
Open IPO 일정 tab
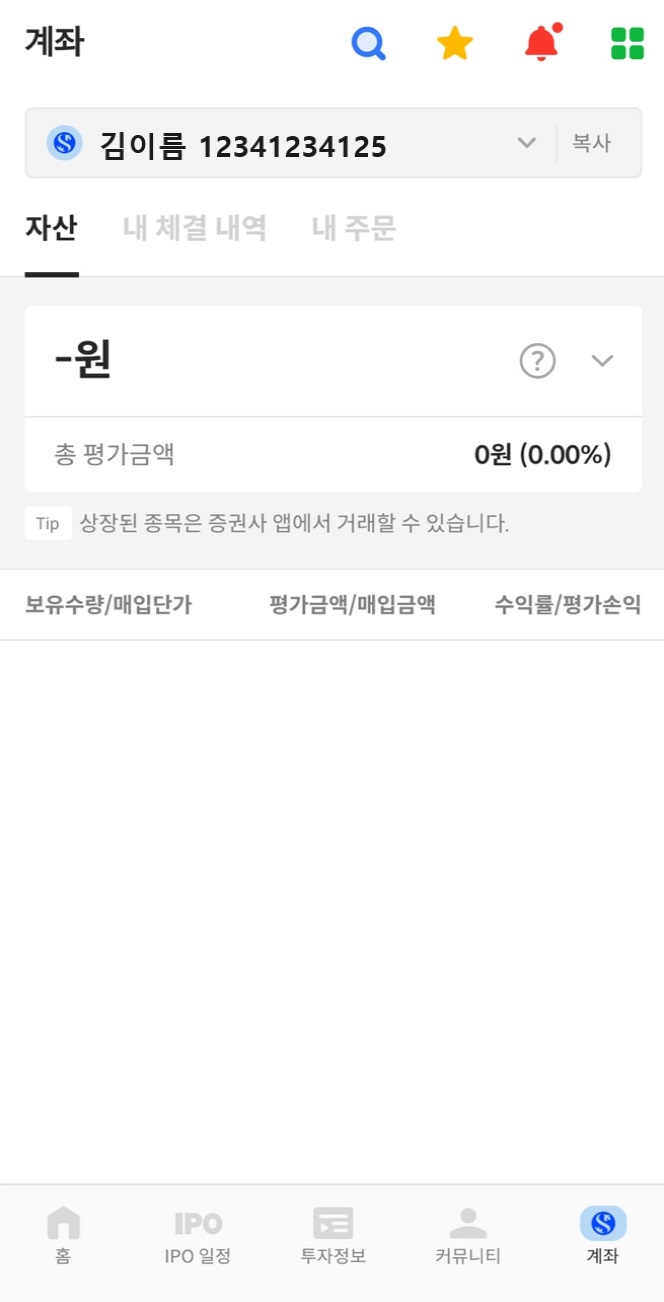click(x=198, y=1236)
